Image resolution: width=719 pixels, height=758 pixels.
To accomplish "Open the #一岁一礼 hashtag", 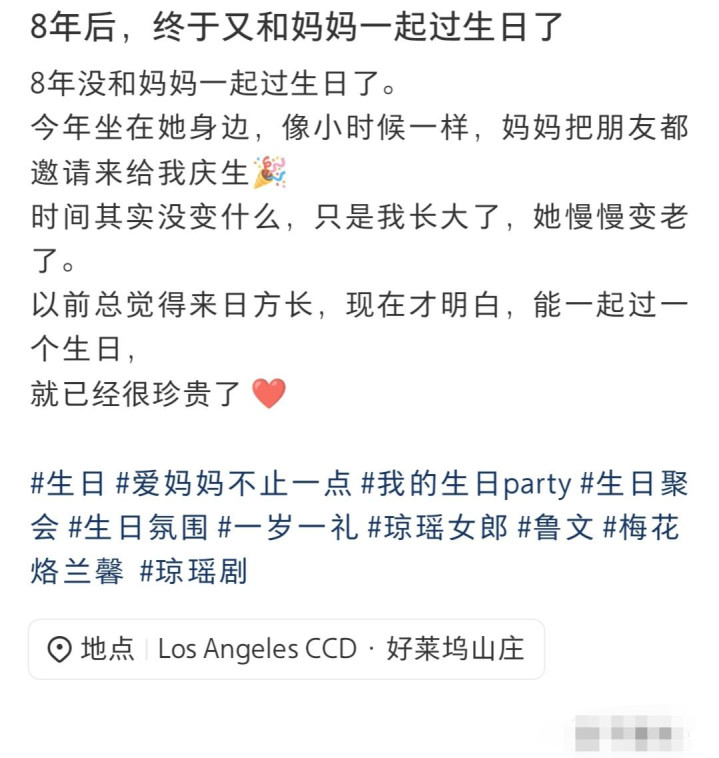I will coord(288,527).
